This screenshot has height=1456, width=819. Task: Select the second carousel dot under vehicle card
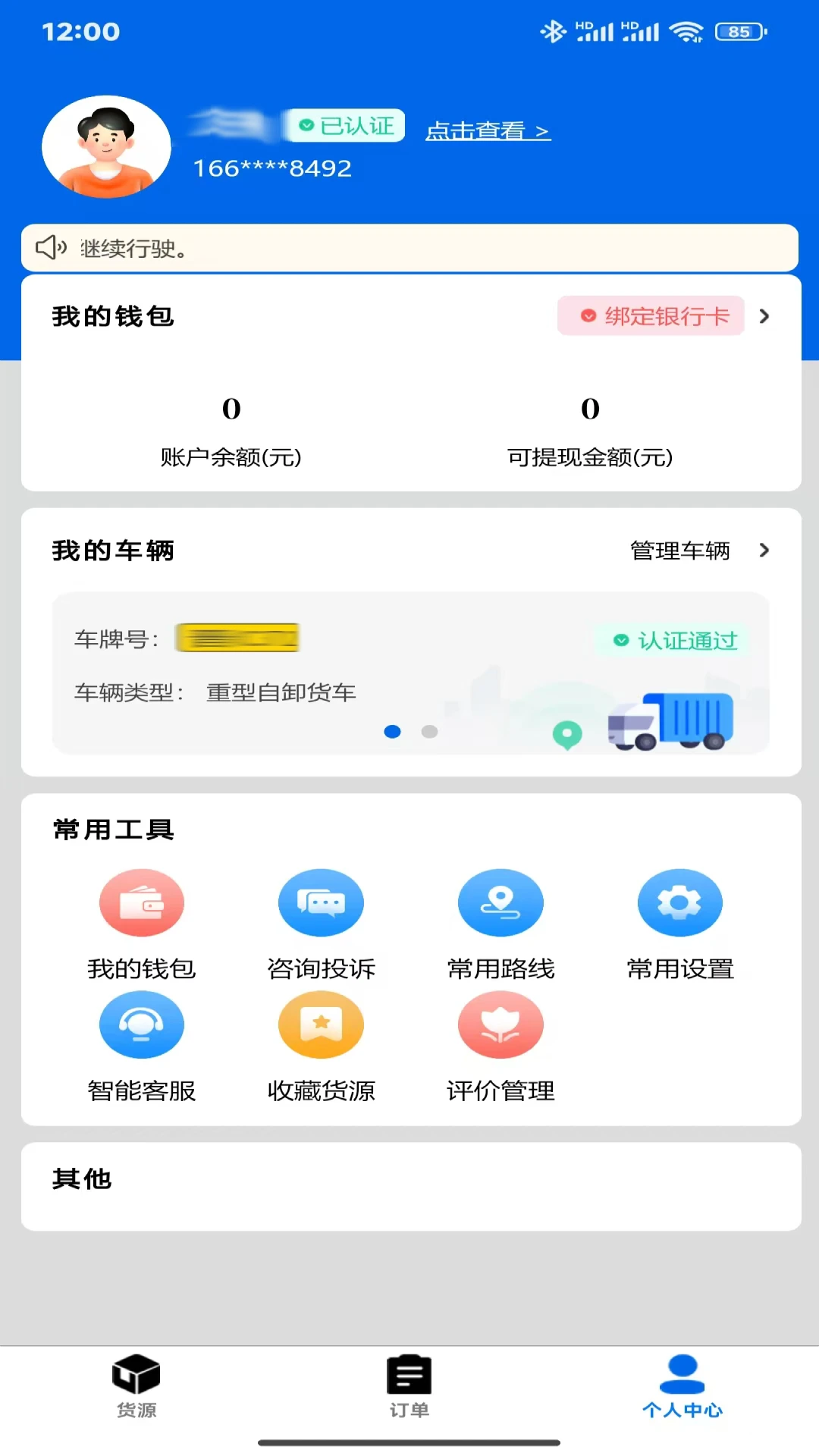pos(429,732)
